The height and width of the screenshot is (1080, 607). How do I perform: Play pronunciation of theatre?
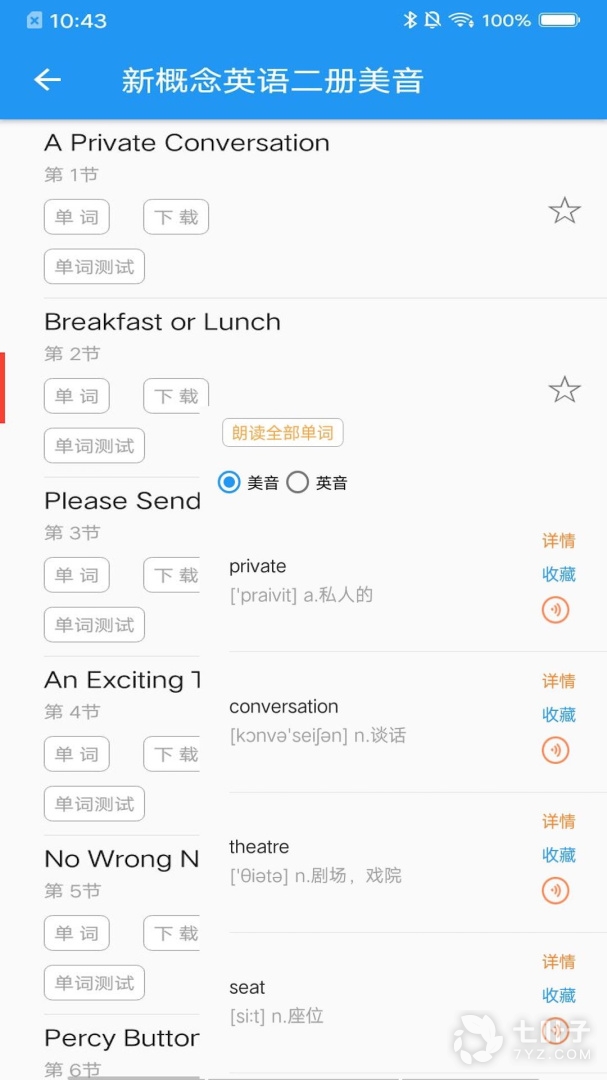[x=556, y=890]
